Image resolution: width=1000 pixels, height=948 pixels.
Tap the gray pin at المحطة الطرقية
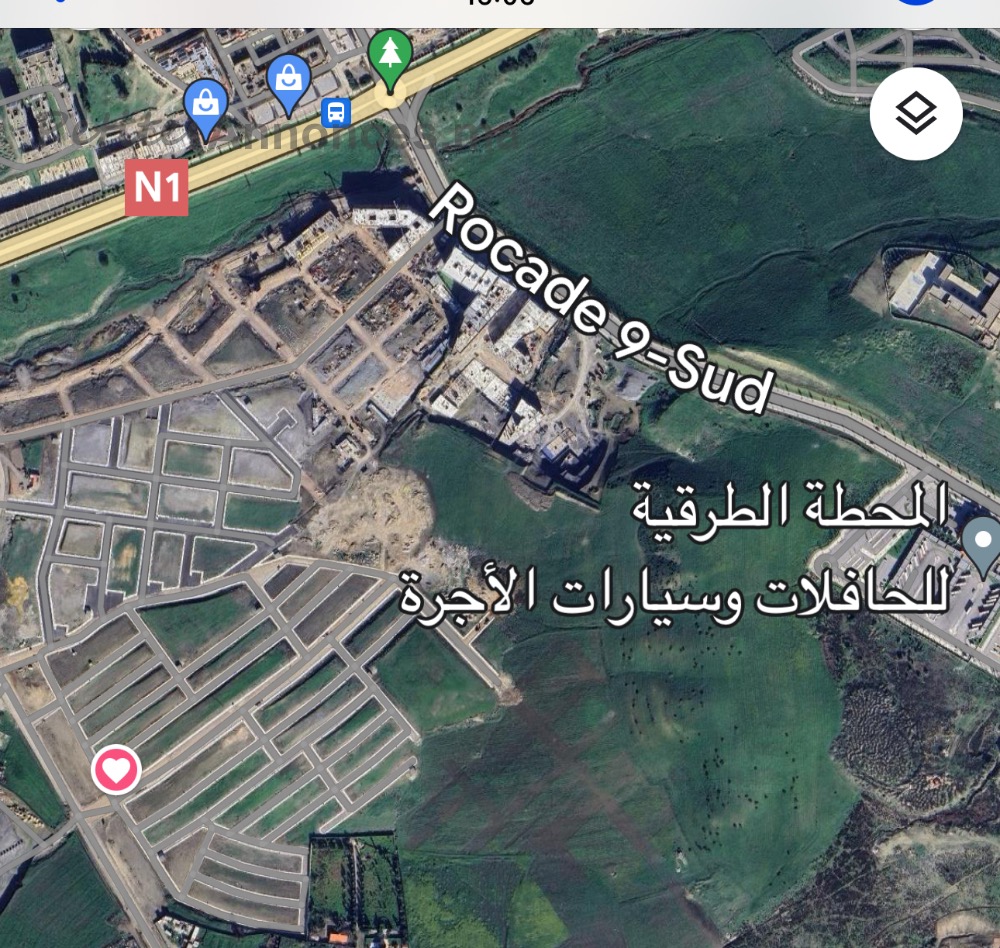[983, 543]
